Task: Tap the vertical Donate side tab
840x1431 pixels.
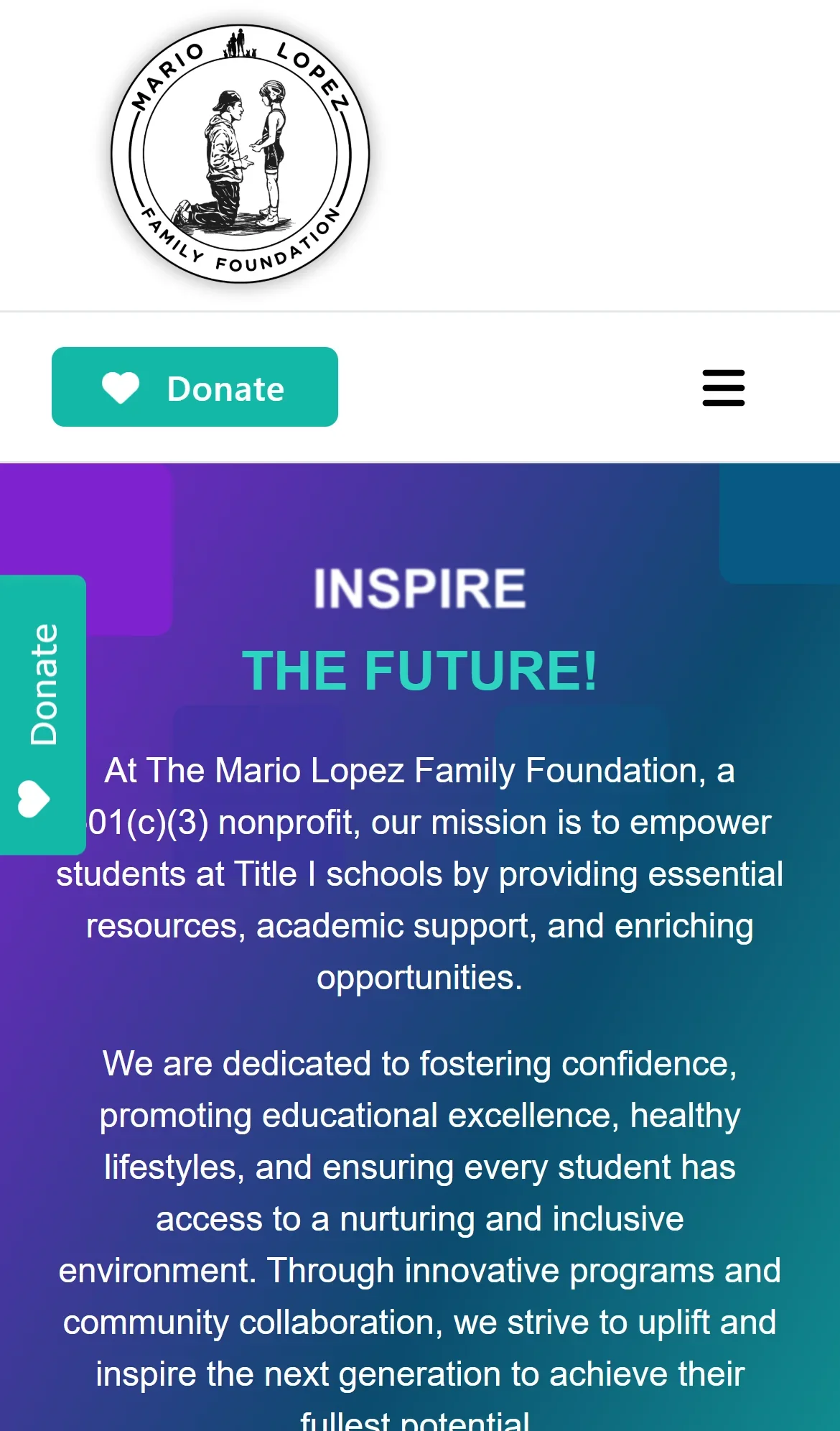Action: pyautogui.click(x=43, y=715)
